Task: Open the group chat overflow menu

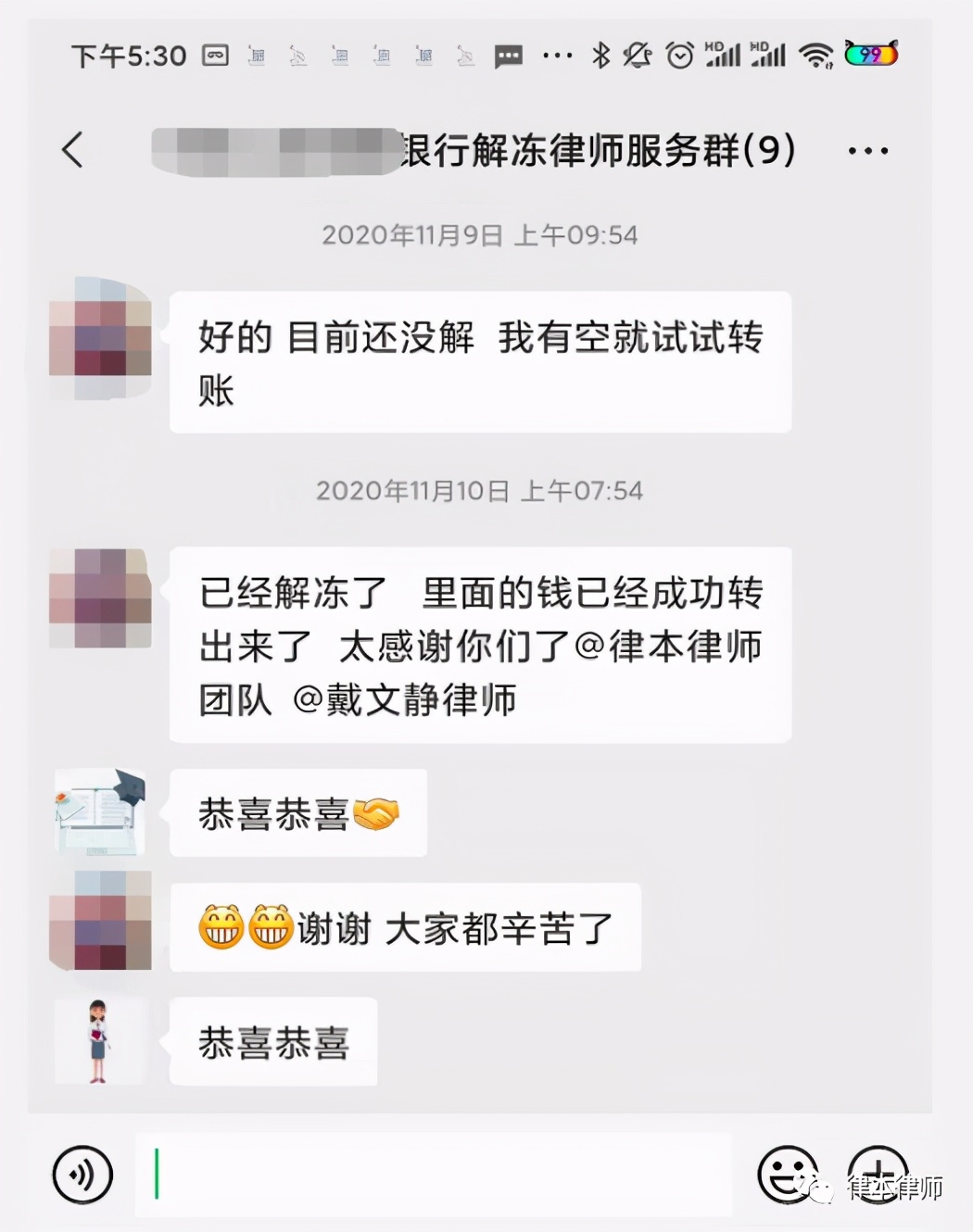Action: 868,151
